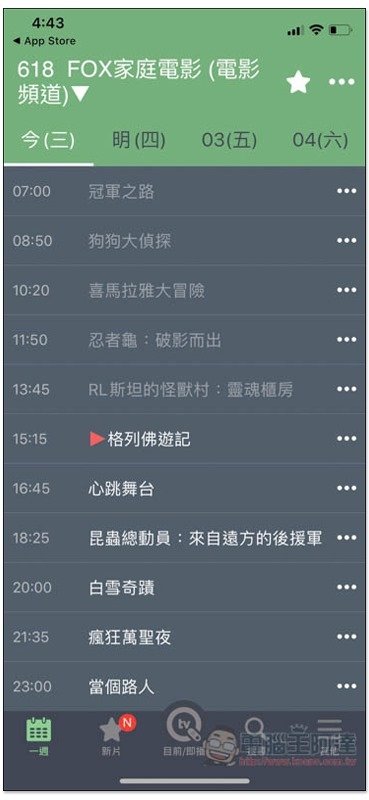Open more options for 白雪奇蹟

347,587
